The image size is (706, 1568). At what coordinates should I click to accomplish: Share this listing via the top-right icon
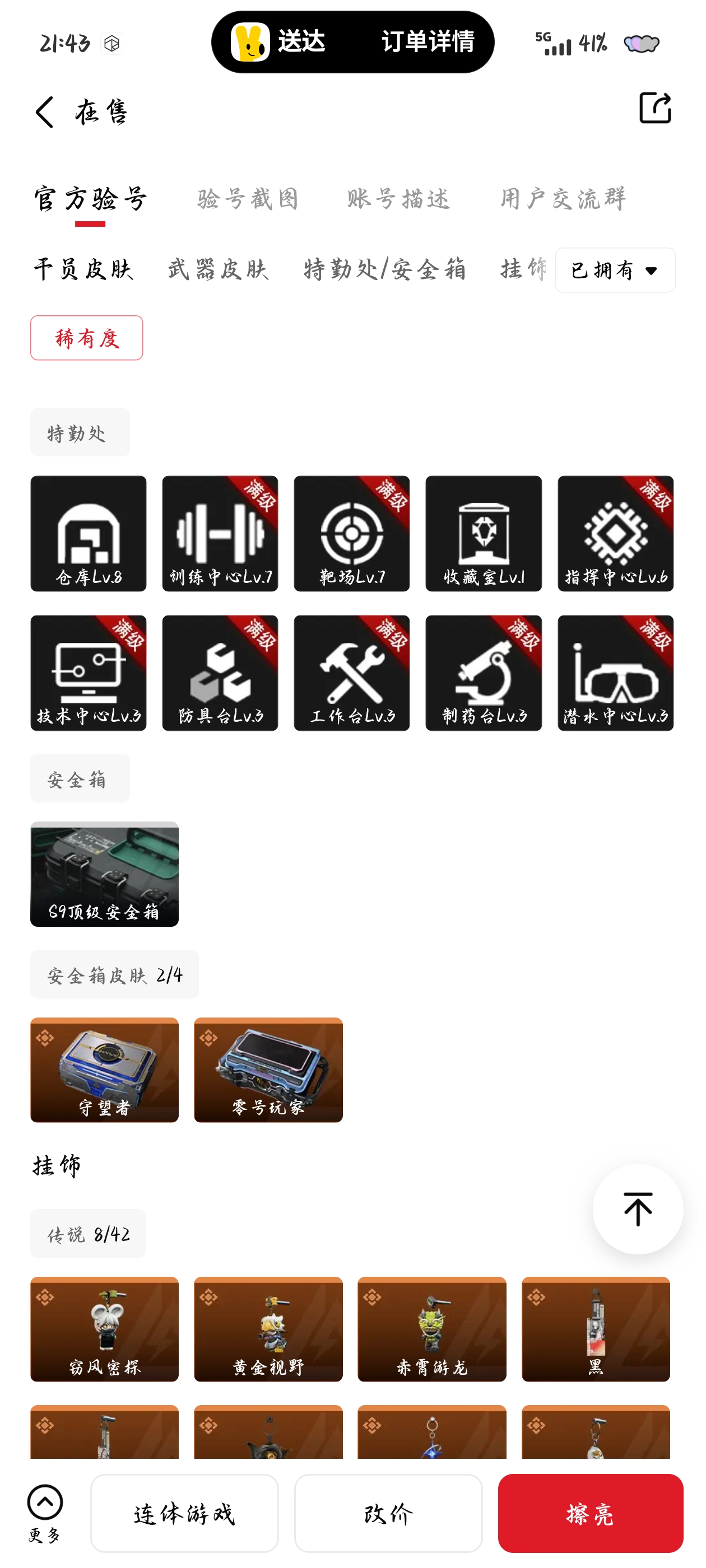pyautogui.click(x=655, y=108)
